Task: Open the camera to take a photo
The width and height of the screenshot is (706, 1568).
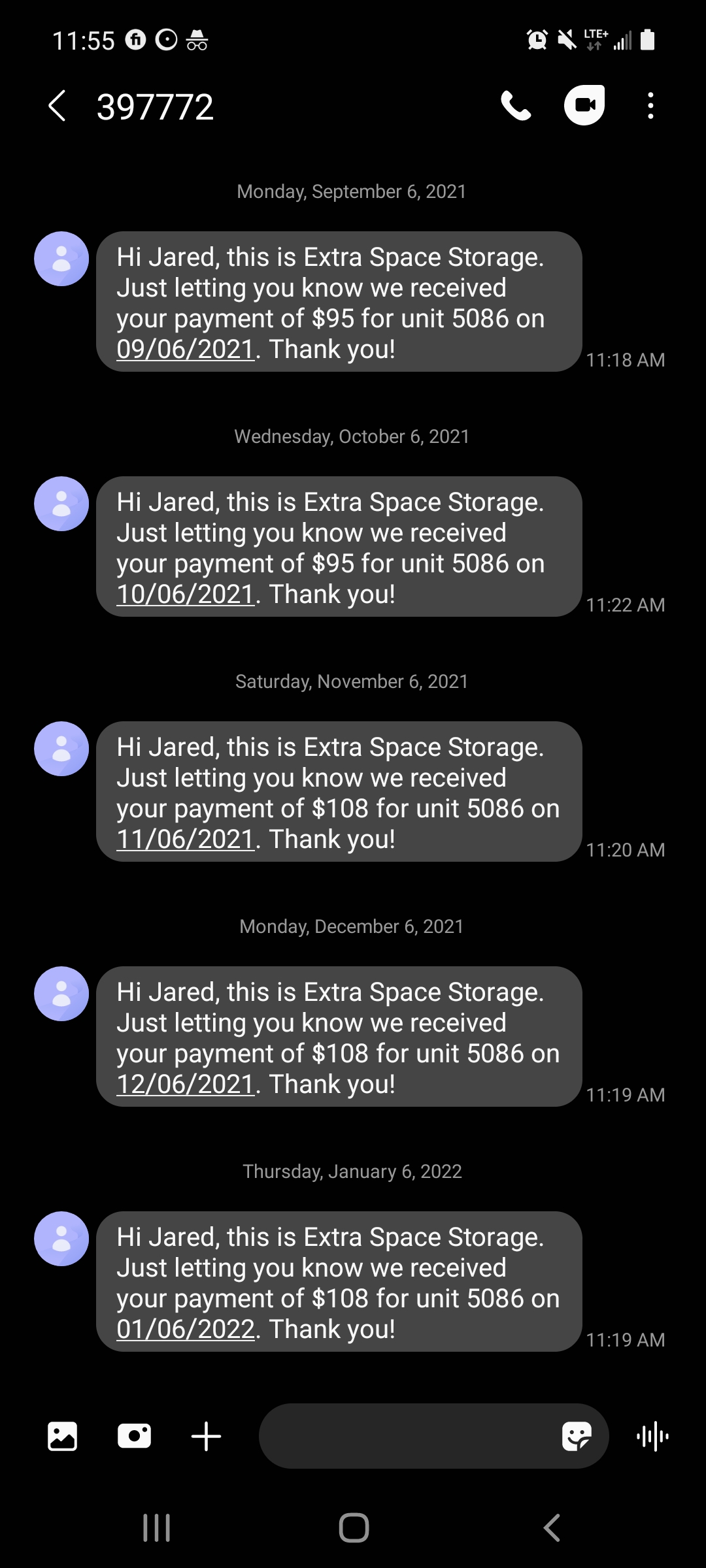Action: [x=134, y=1436]
